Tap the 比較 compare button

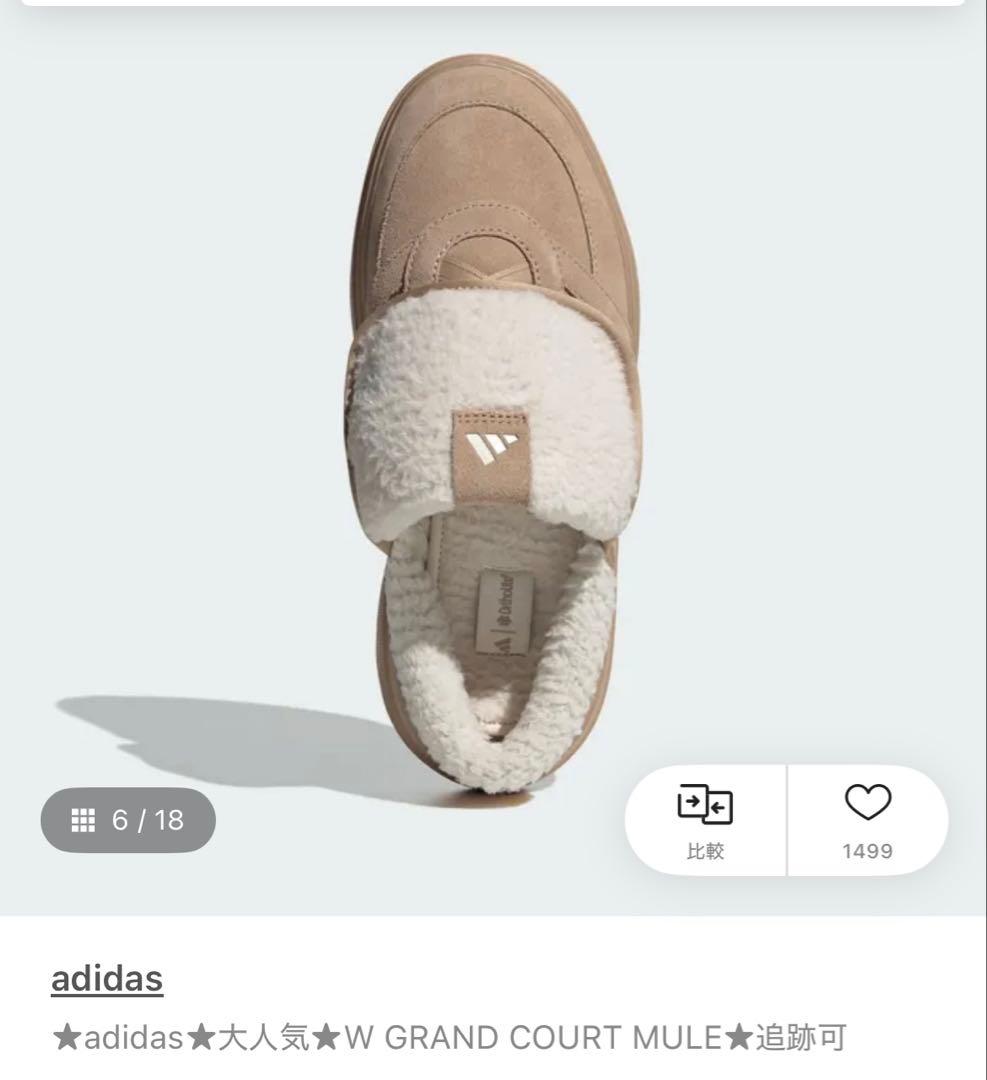click(x=705, y=820)
